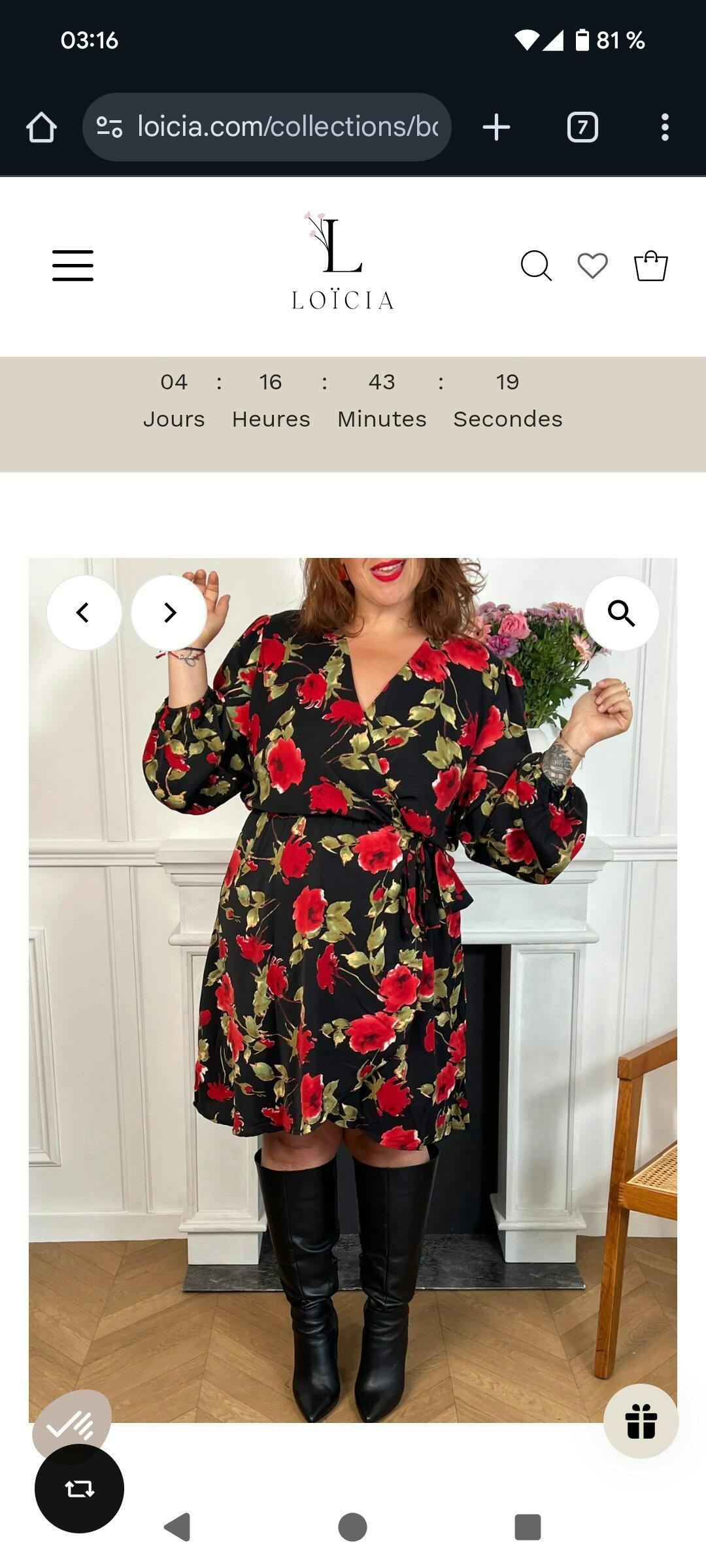The width and height of the screenshot is (706, 1568).
Task: Tap the black floating swap-arrows button
Action: [x=79, y=1489]
